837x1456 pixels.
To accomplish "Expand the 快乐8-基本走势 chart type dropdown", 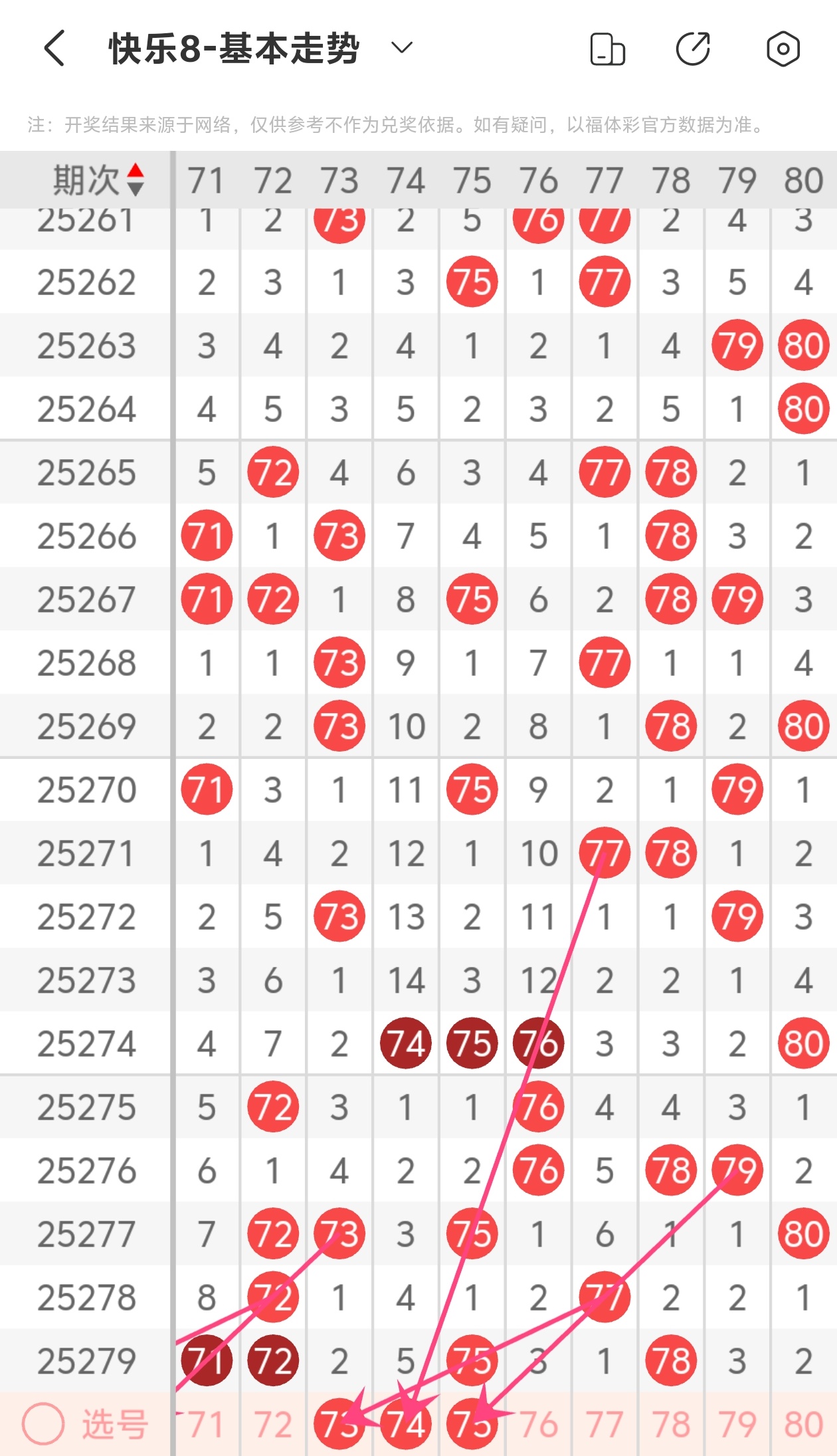I will [x=402, y=48].
